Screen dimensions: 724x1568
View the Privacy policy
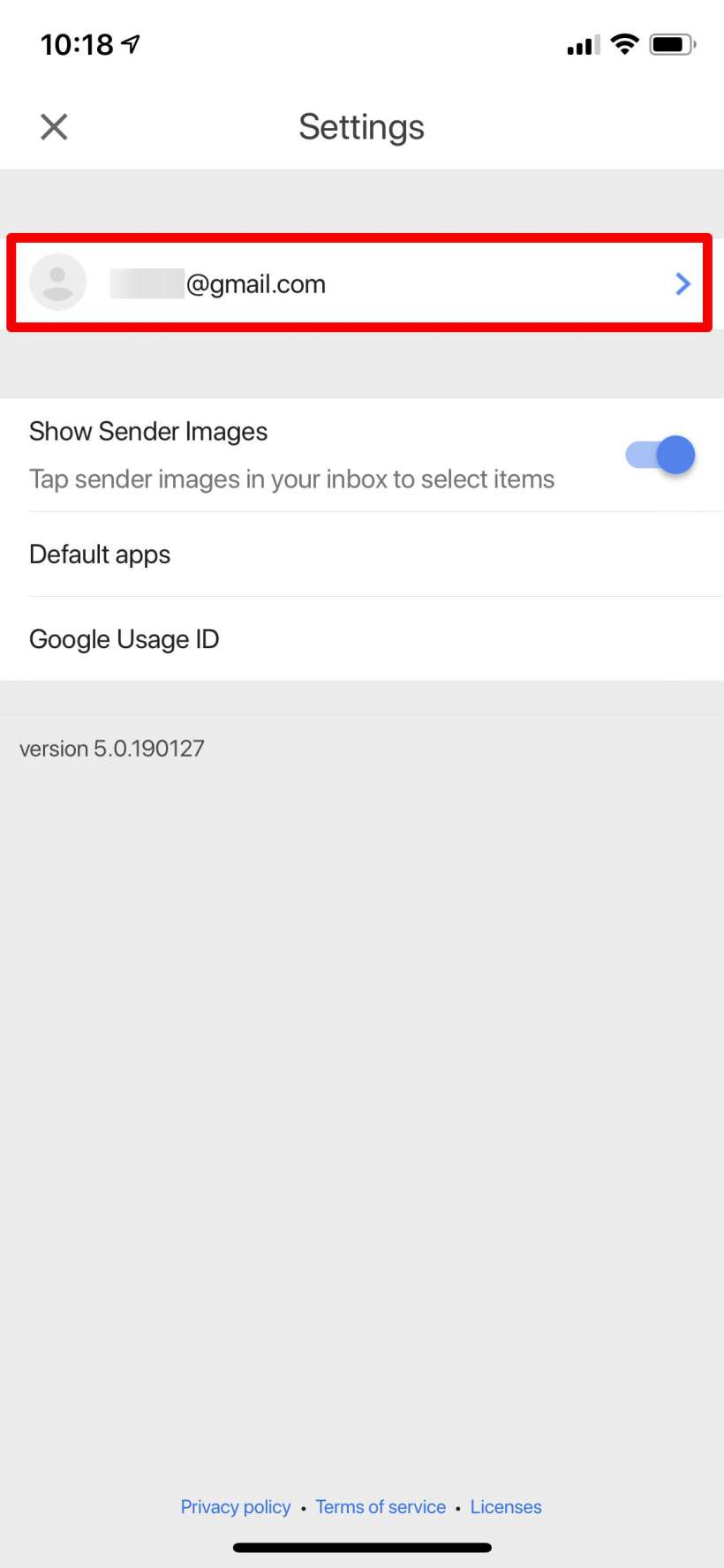click(x=236, y=1507)
